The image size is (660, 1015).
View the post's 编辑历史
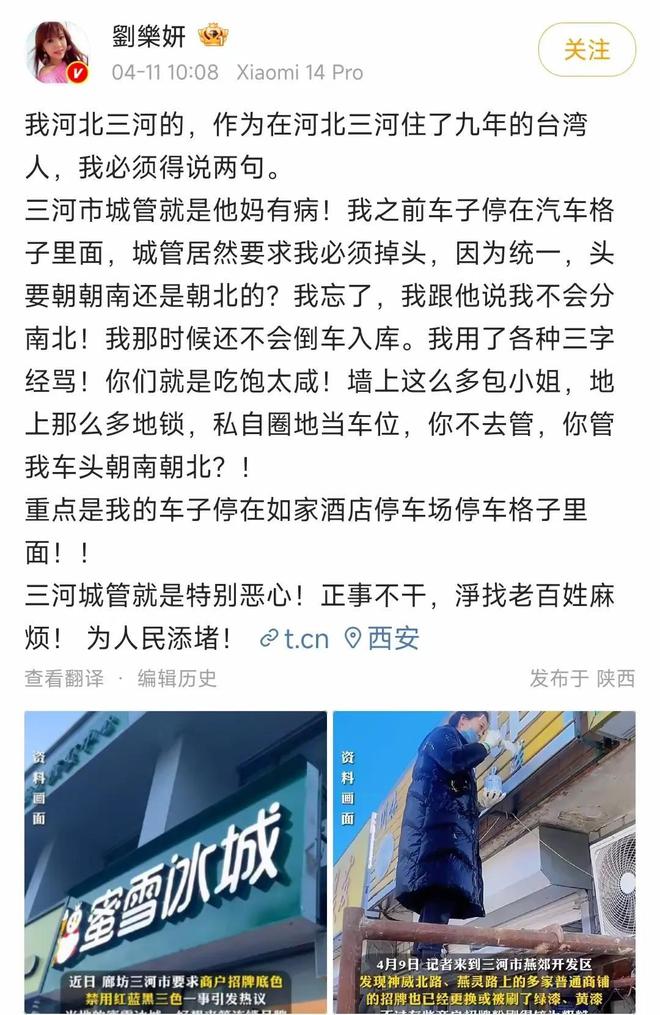177,678
